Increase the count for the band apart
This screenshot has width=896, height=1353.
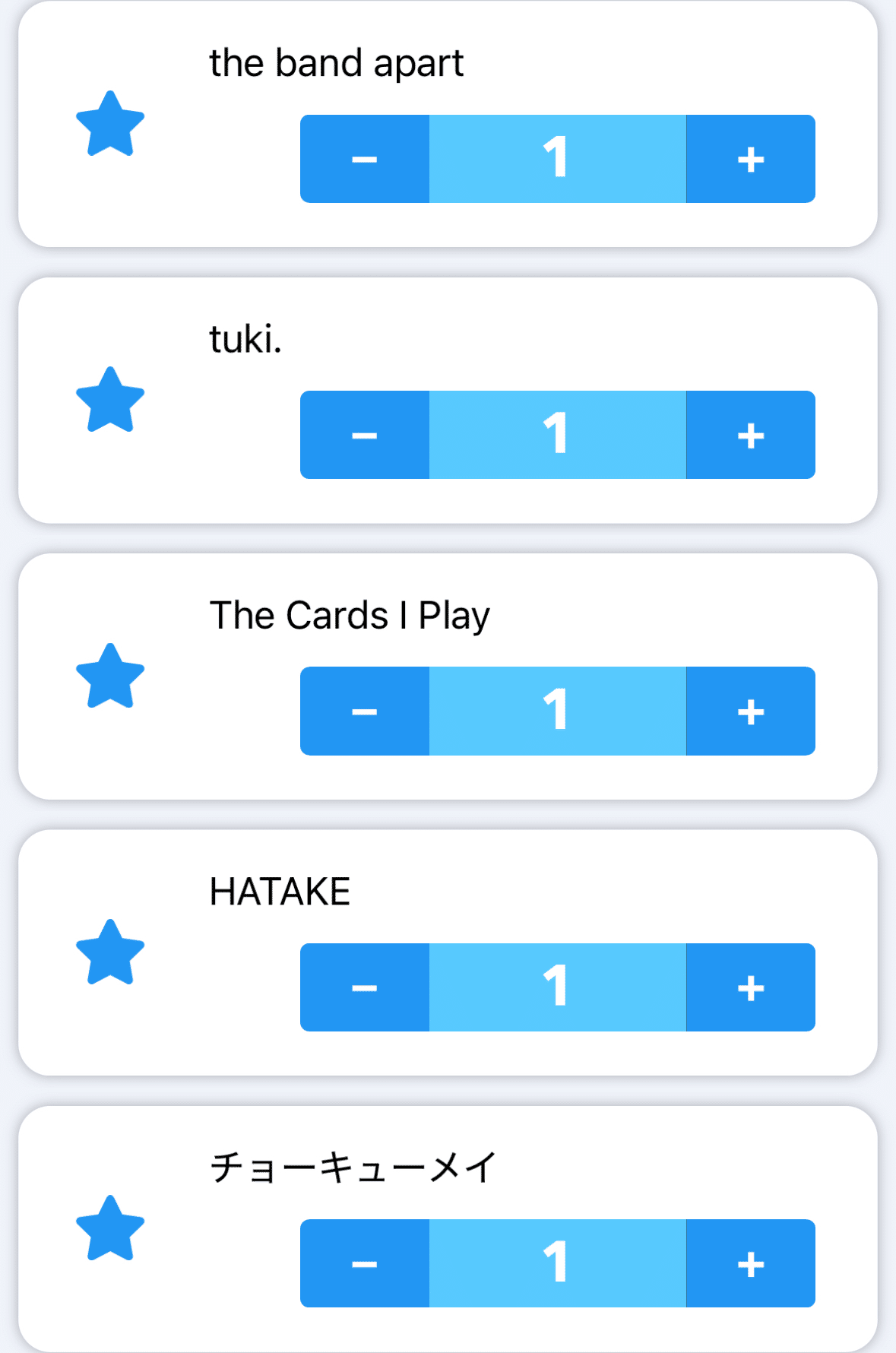tap(750, 159)
